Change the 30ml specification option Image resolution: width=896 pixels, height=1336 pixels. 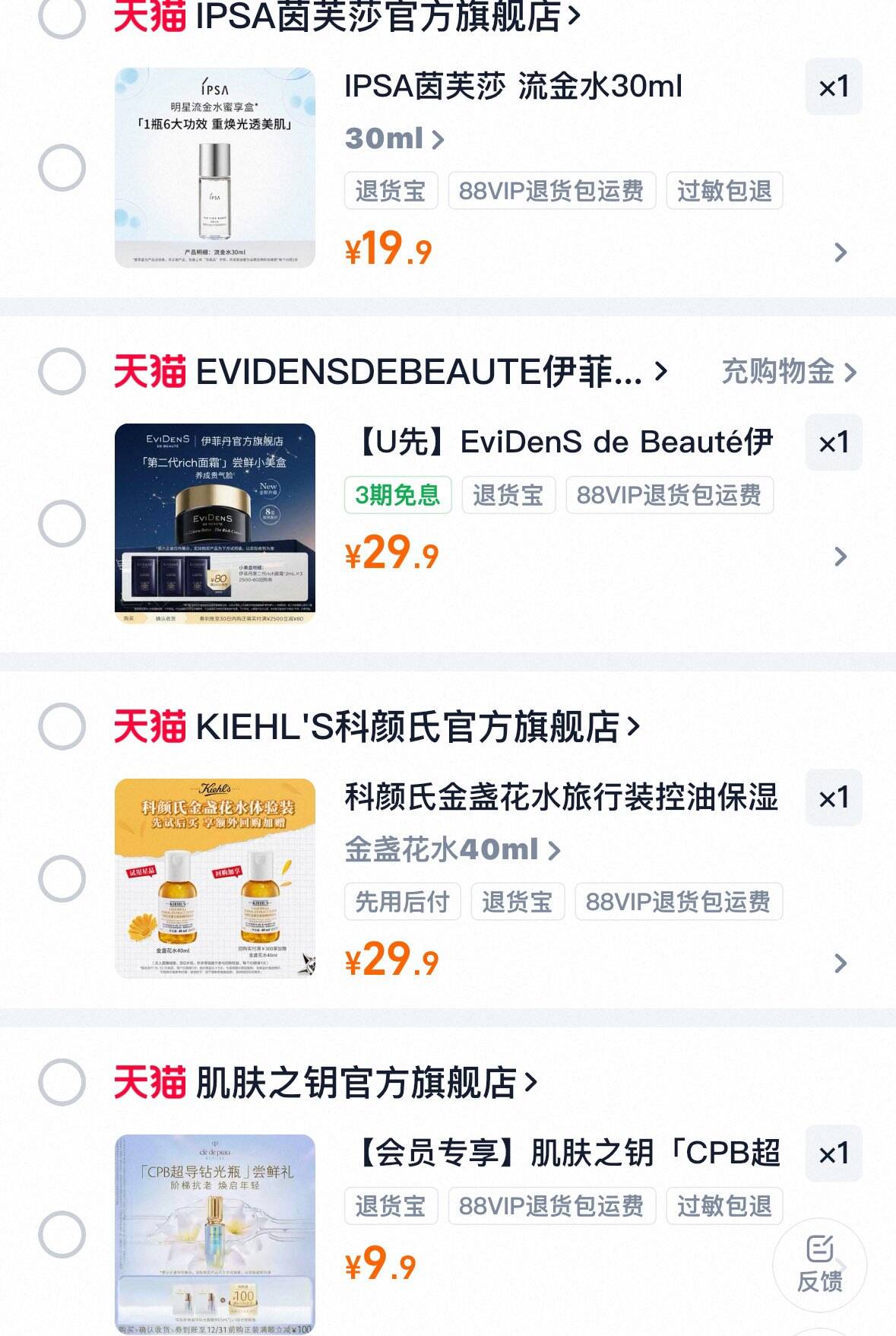(394, 138)
